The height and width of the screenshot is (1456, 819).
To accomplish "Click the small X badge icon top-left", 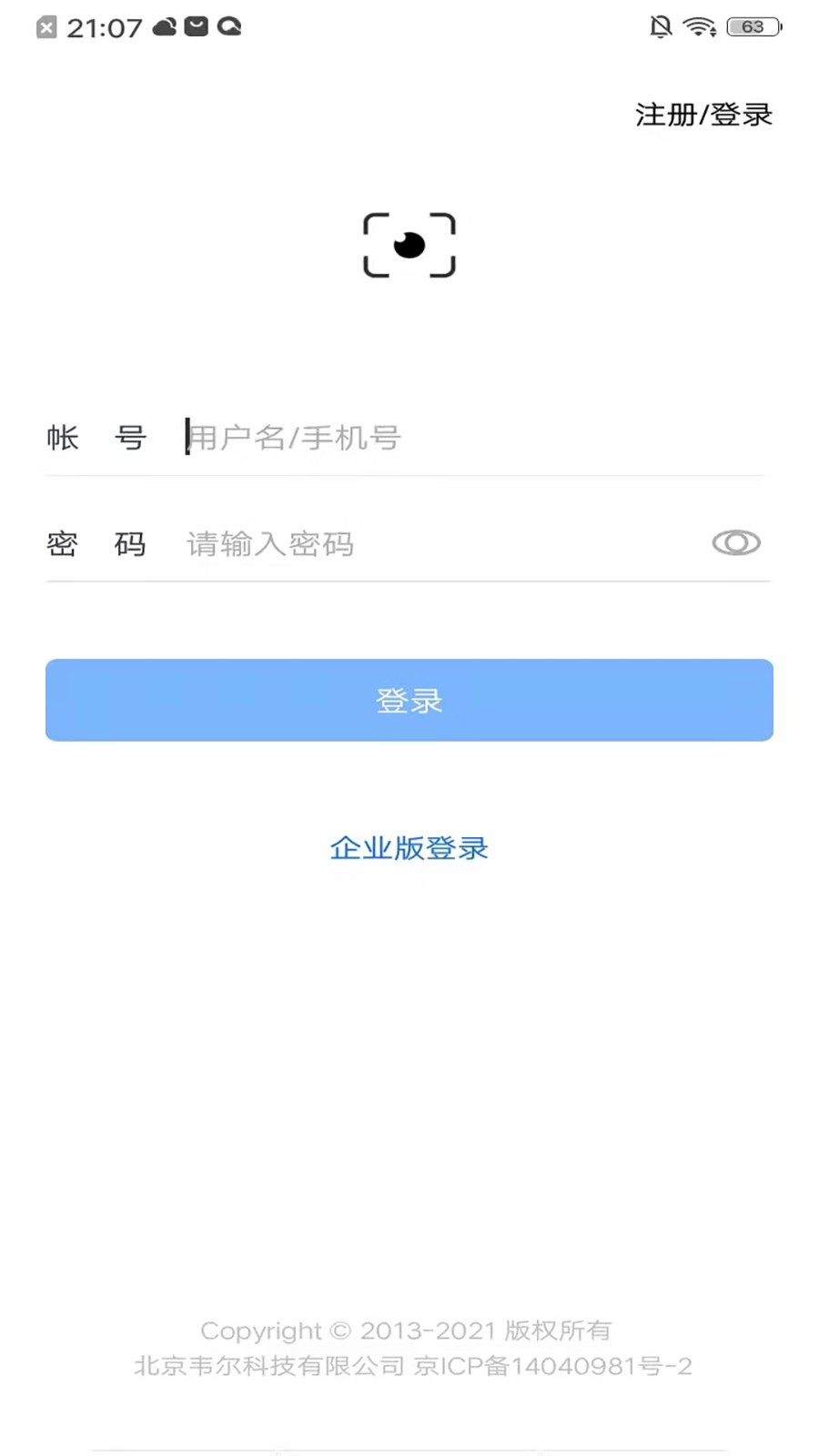I will click(x=45, y=25).
